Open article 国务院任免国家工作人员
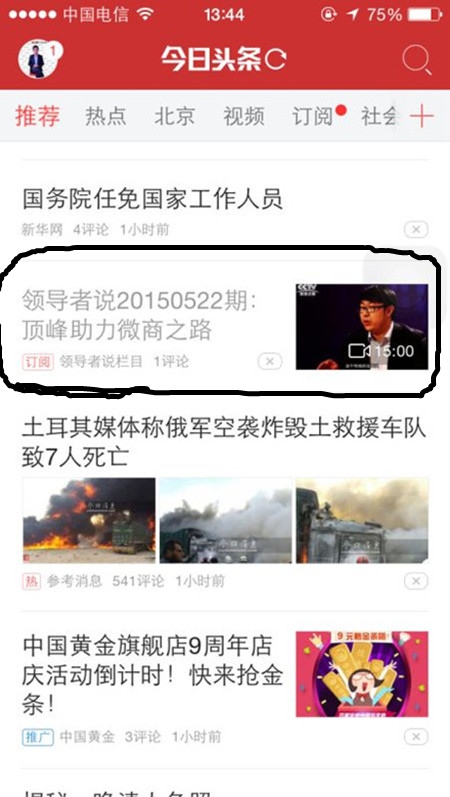Image resolution: width=450 pixels, height=797 pixels. (x=152, y=199)
